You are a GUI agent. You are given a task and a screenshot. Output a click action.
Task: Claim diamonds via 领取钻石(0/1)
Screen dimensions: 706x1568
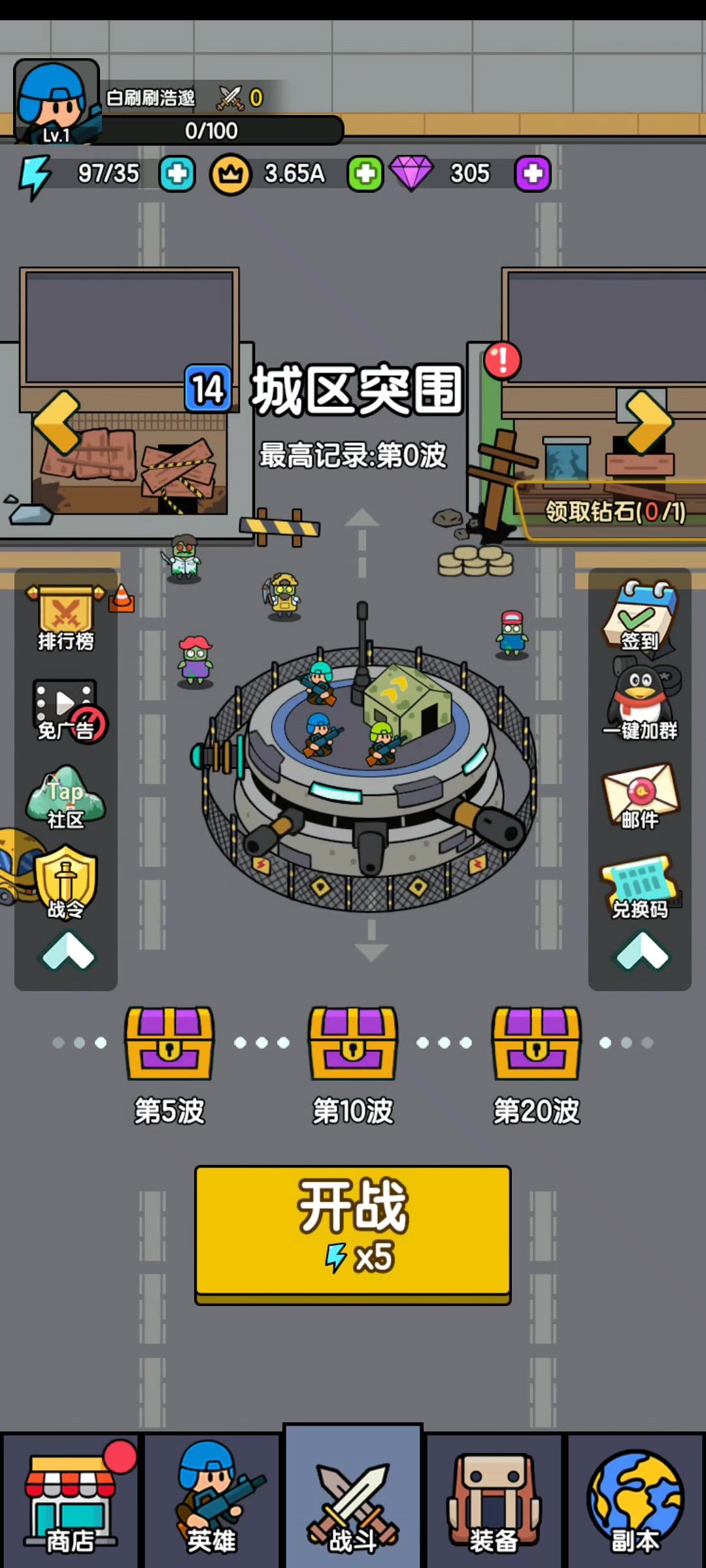coord(614,512)
